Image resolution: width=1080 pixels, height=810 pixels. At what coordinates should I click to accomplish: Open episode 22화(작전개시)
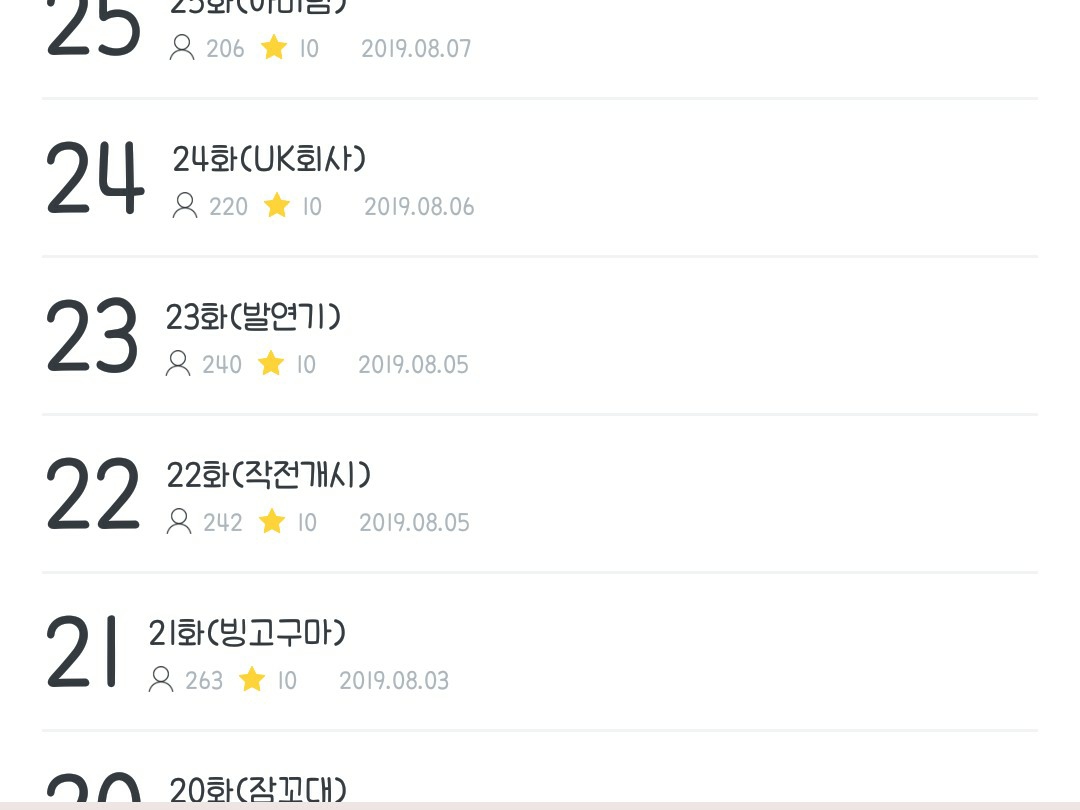pyautogui.click(x=269, y=476)
